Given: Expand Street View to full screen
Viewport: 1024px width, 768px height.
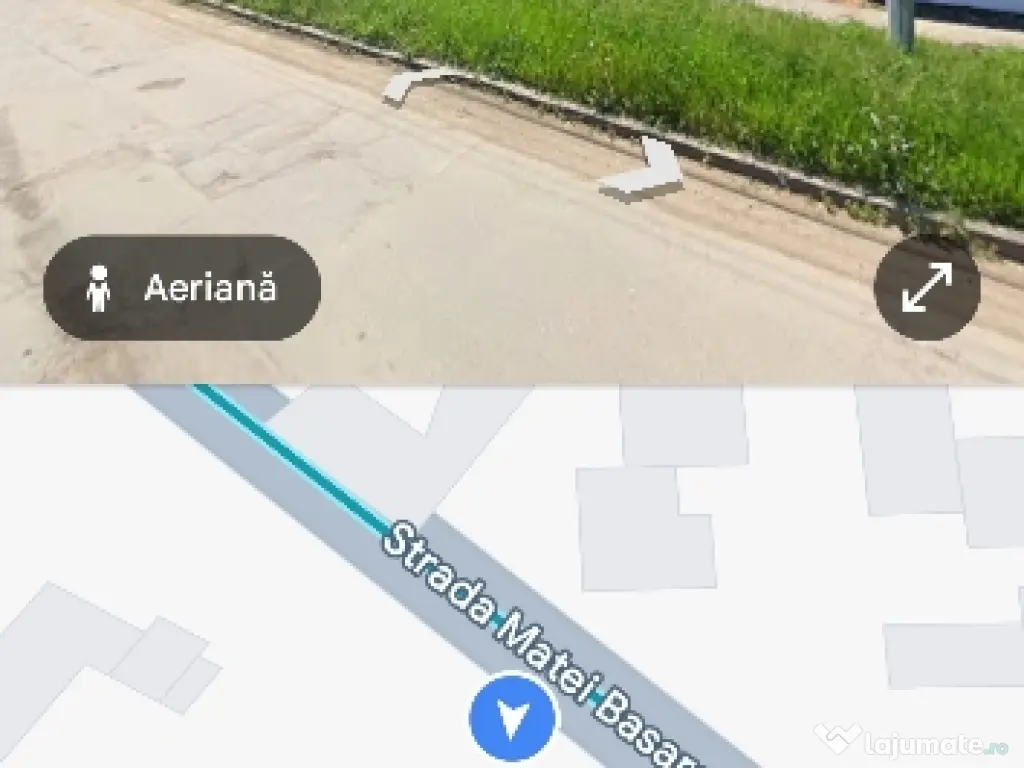Looking at the screenshot, I should tap(926, 288).
